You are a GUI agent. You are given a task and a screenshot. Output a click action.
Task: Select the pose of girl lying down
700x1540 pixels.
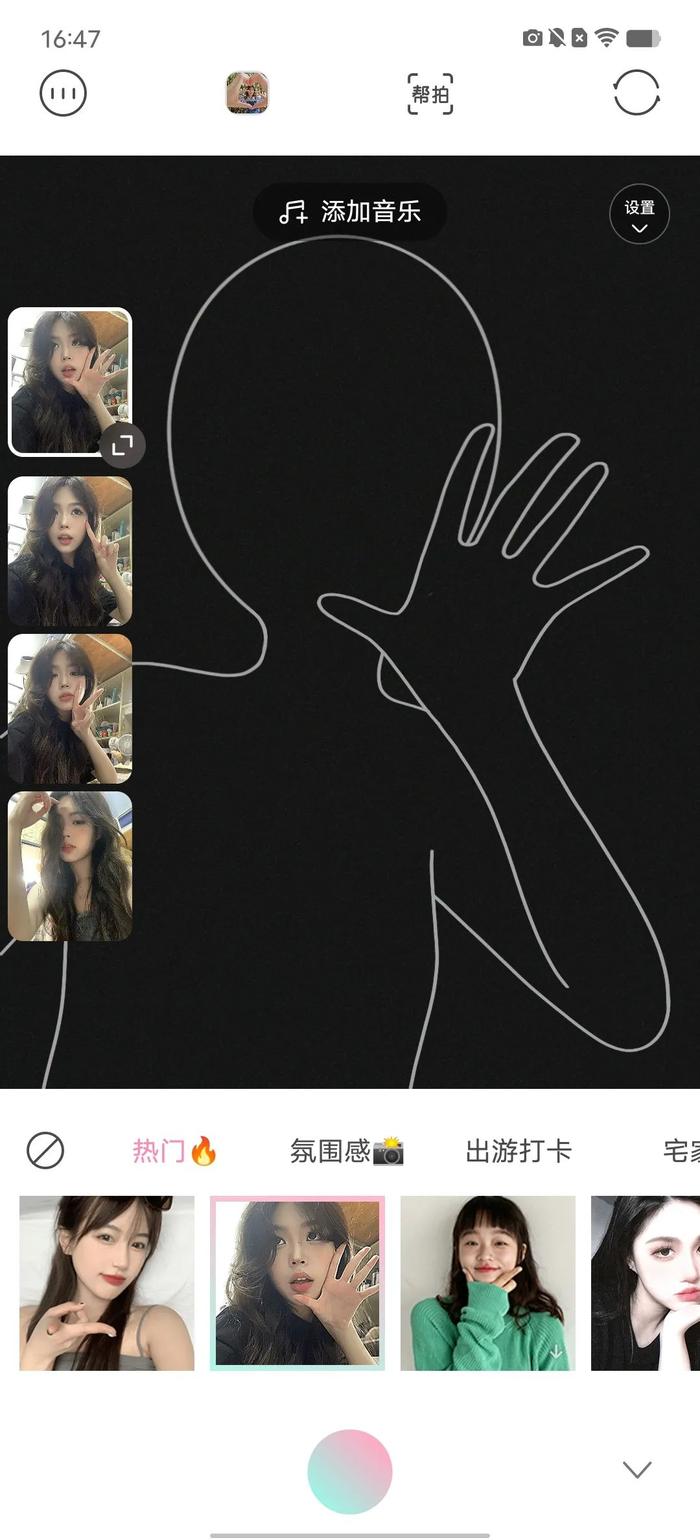point(107,1283)
